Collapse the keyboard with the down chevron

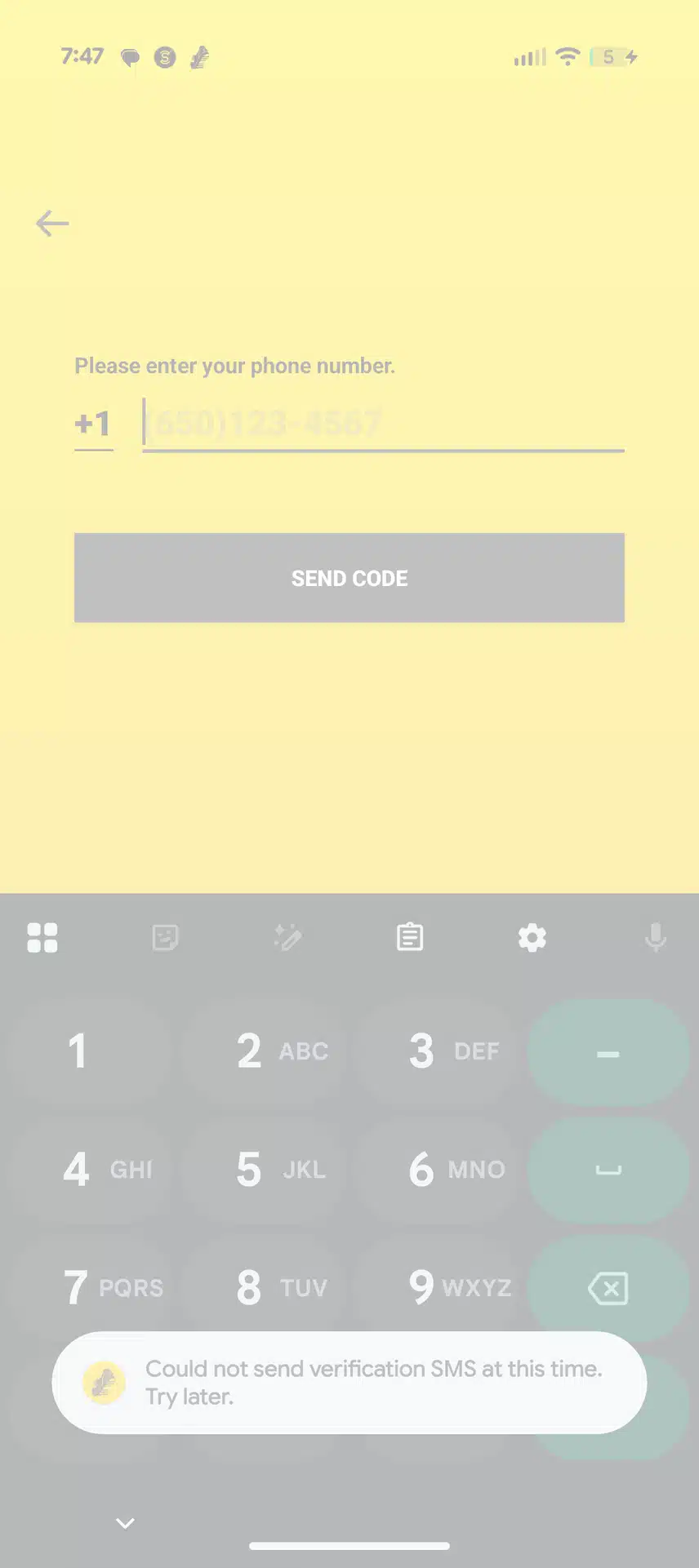pyautogui.click(x=125, y=1523)
